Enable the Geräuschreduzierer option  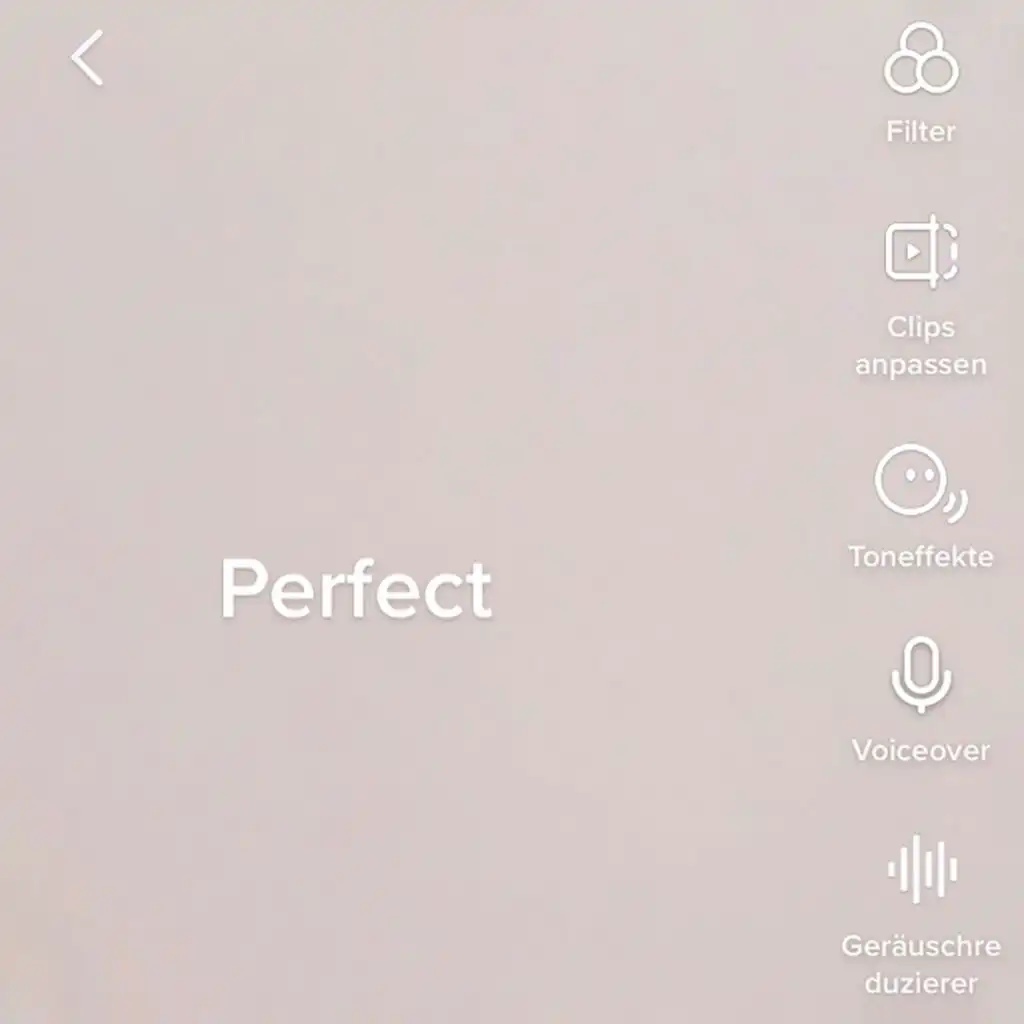point(921,871)
